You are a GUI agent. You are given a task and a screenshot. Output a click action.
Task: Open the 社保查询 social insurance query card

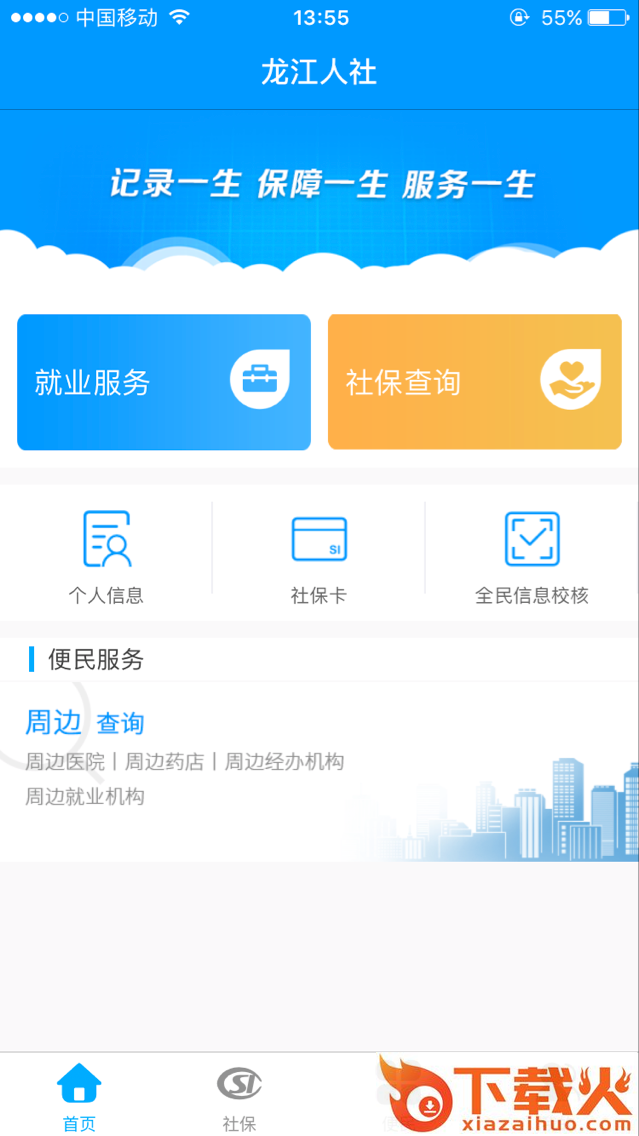pyautogui.click(x=474, y=382)
